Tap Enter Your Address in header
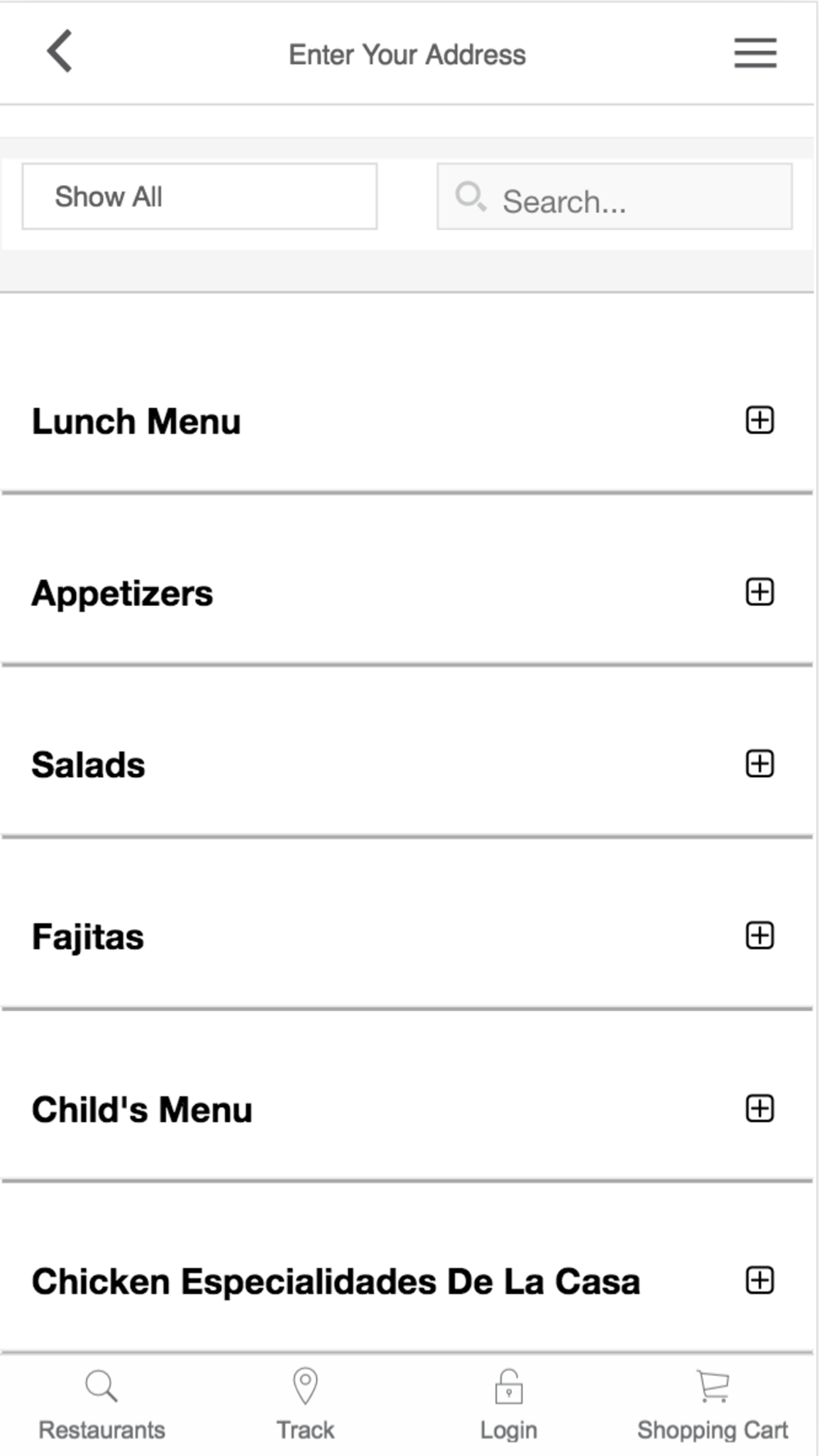The height and width of the screenshot is (1456, 819). [x=407, y=55]
